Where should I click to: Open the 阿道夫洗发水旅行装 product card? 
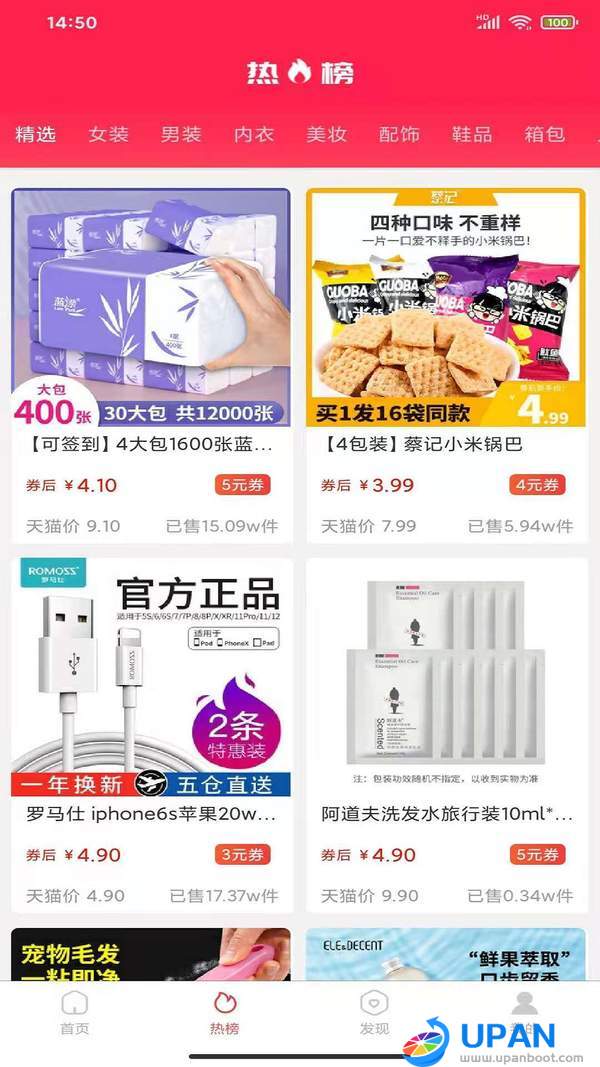[x=446, y=735]
